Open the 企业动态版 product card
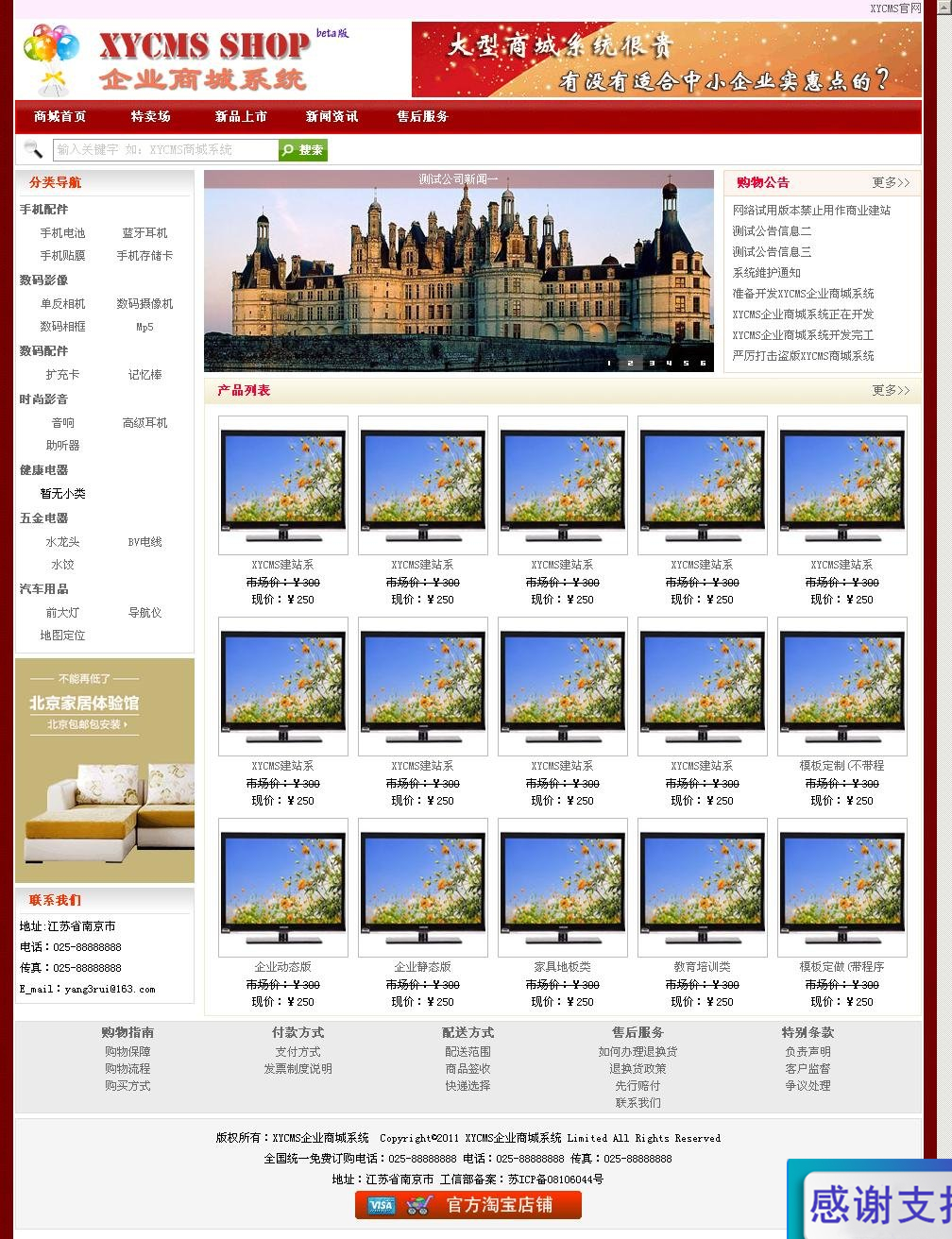This screenshot has height=1239, width=952. 282,888
